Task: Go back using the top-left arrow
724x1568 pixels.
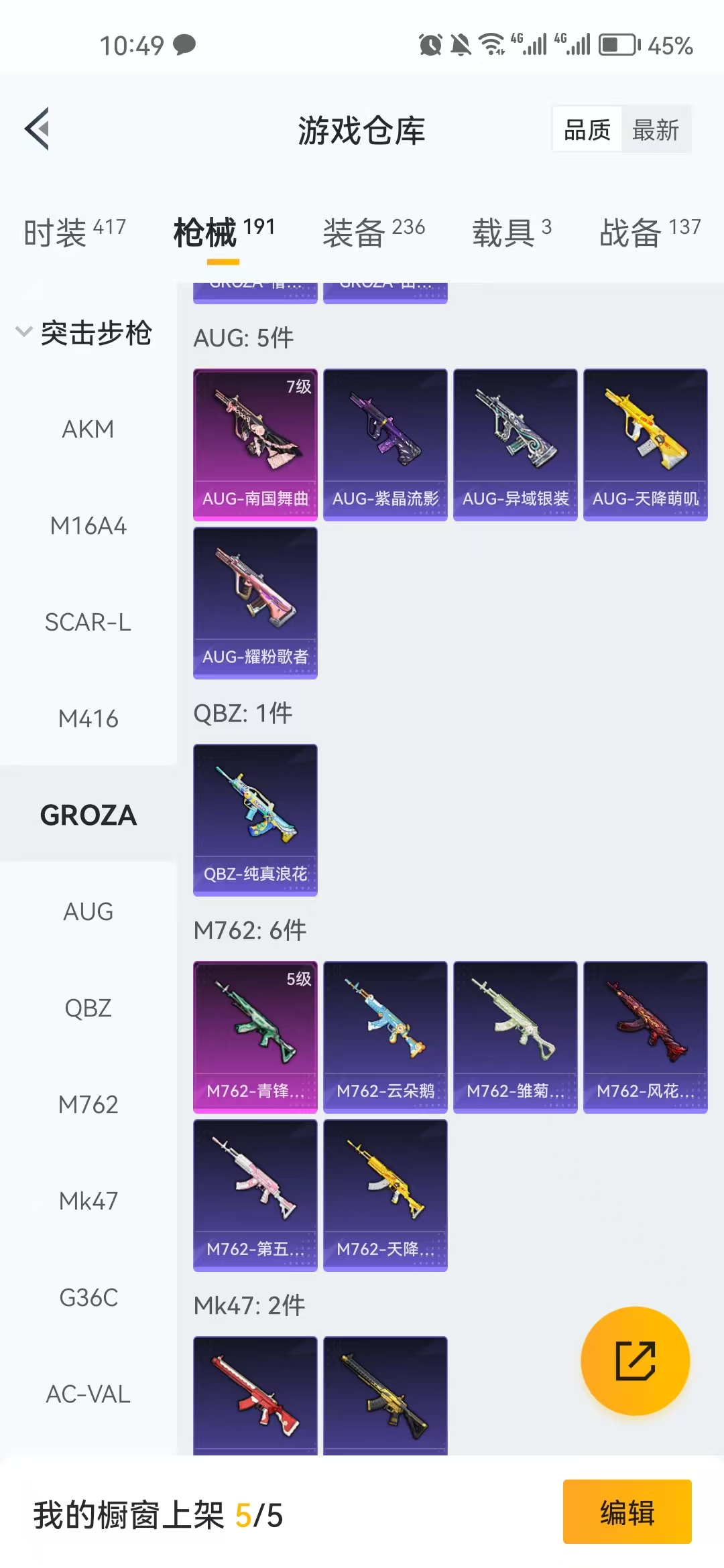Action: [x=38, y=129]
